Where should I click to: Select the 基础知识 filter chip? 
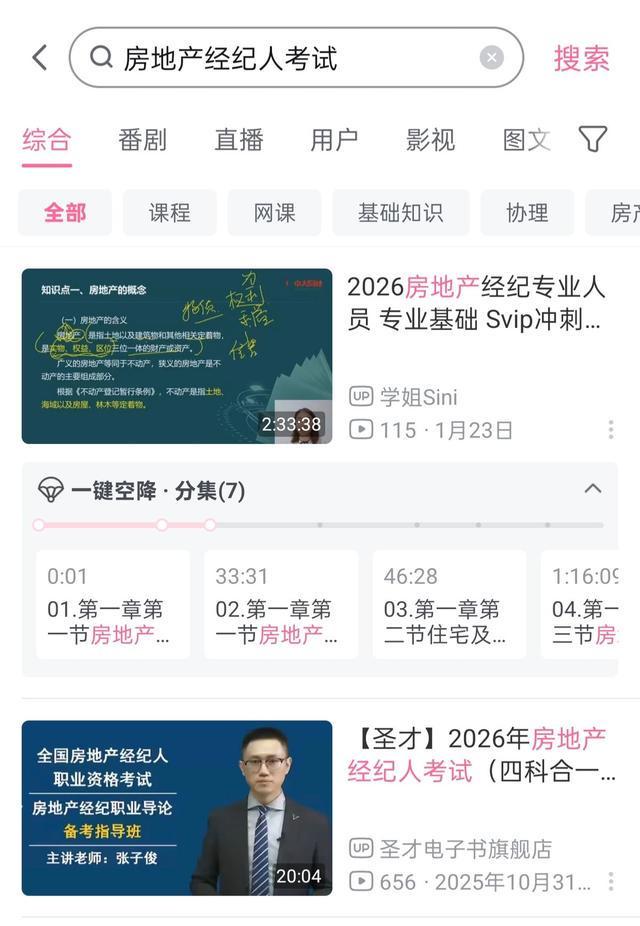tap(400, 212)
